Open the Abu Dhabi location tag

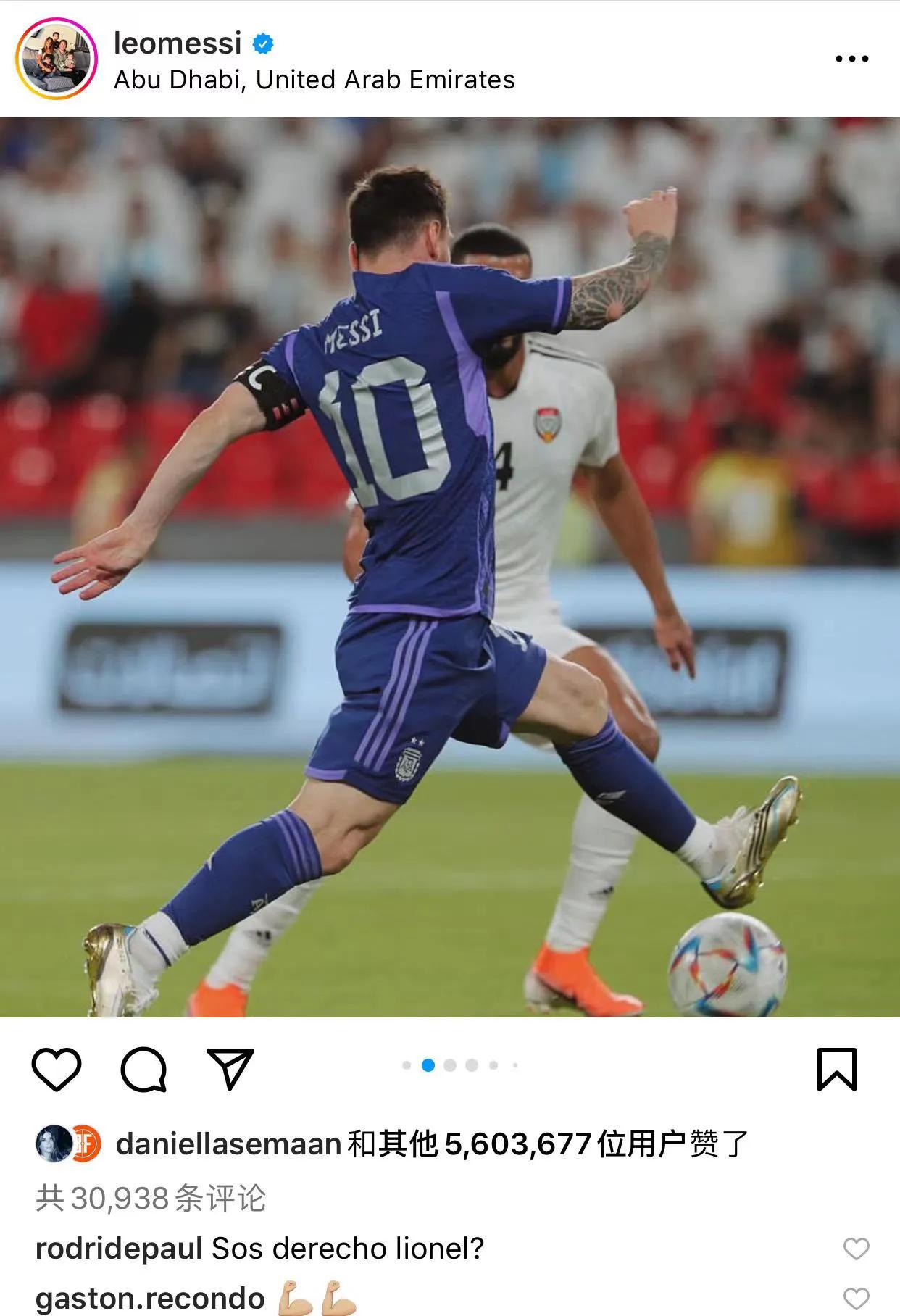point(314,80)
